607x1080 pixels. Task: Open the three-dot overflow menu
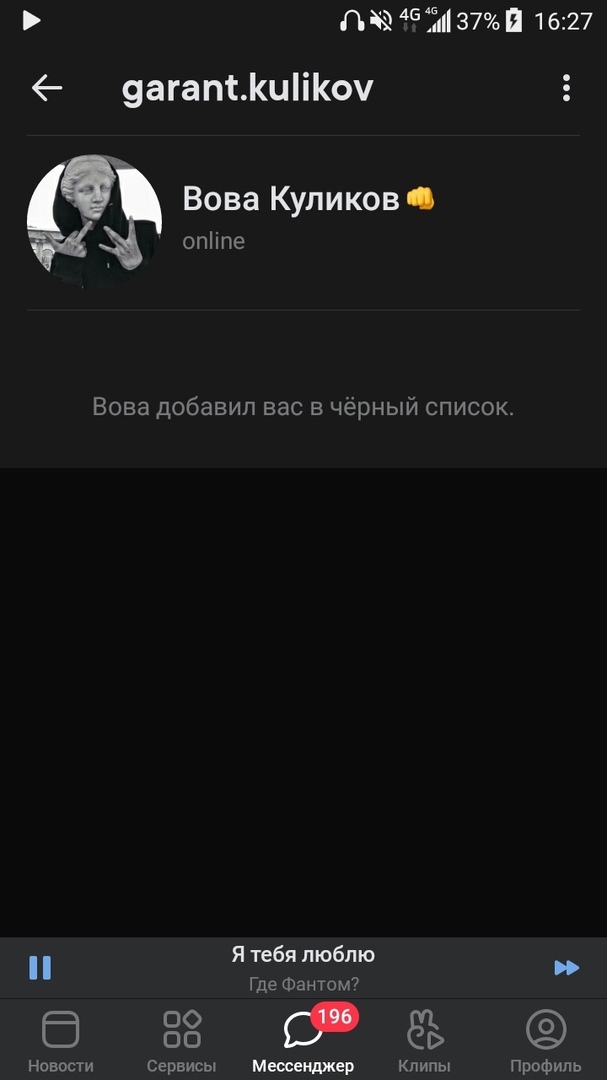point(566,88)
